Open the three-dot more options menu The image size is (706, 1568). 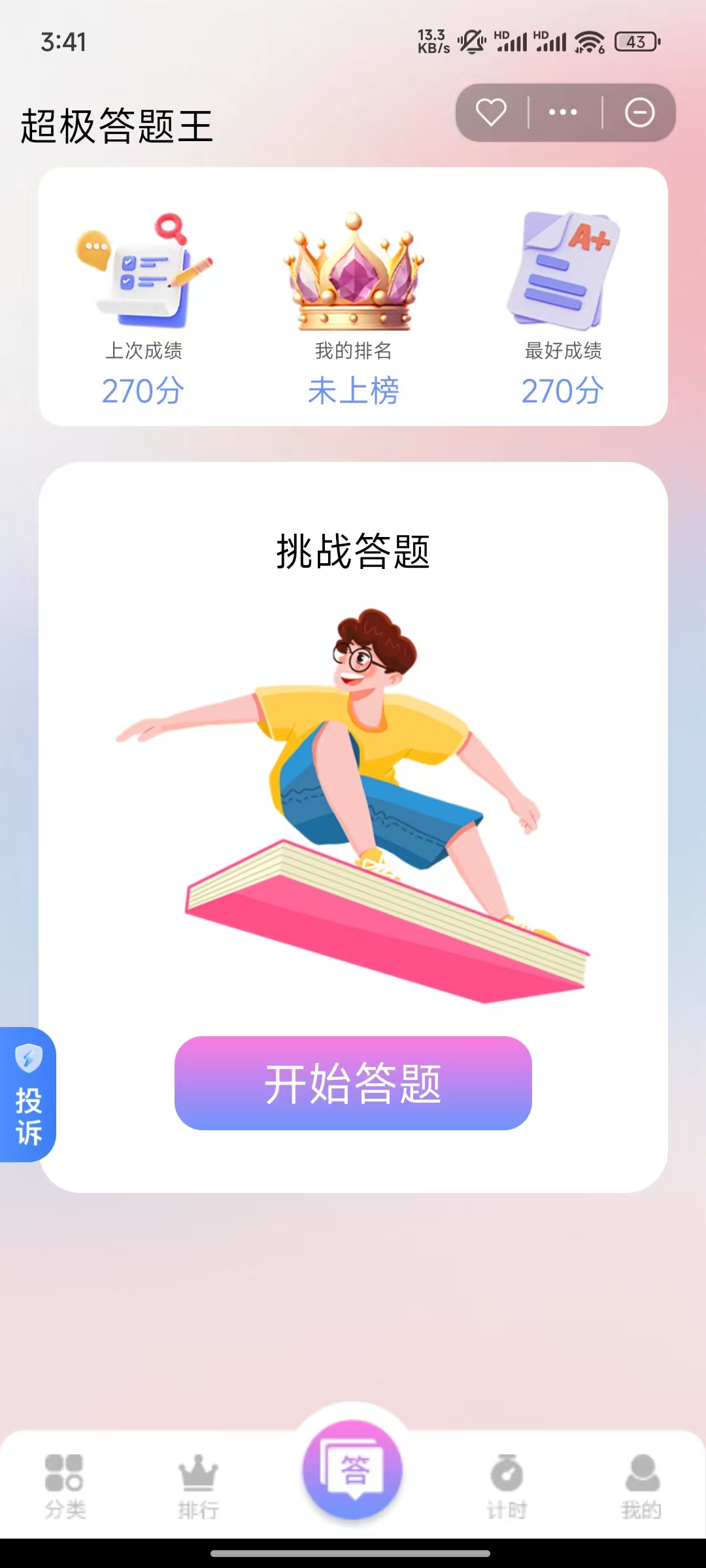[563, 112]
